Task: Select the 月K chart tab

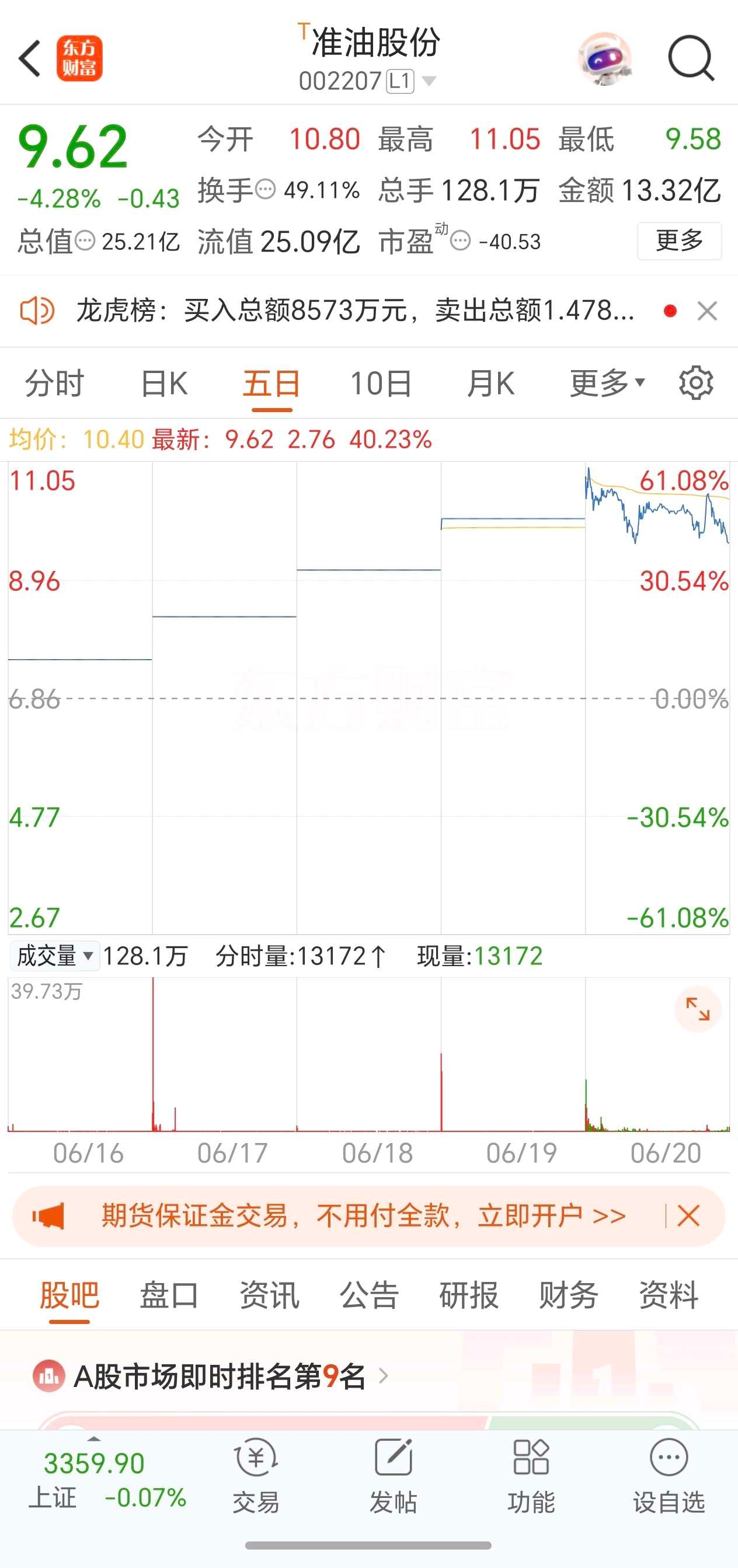Action: tap(491, 384)
